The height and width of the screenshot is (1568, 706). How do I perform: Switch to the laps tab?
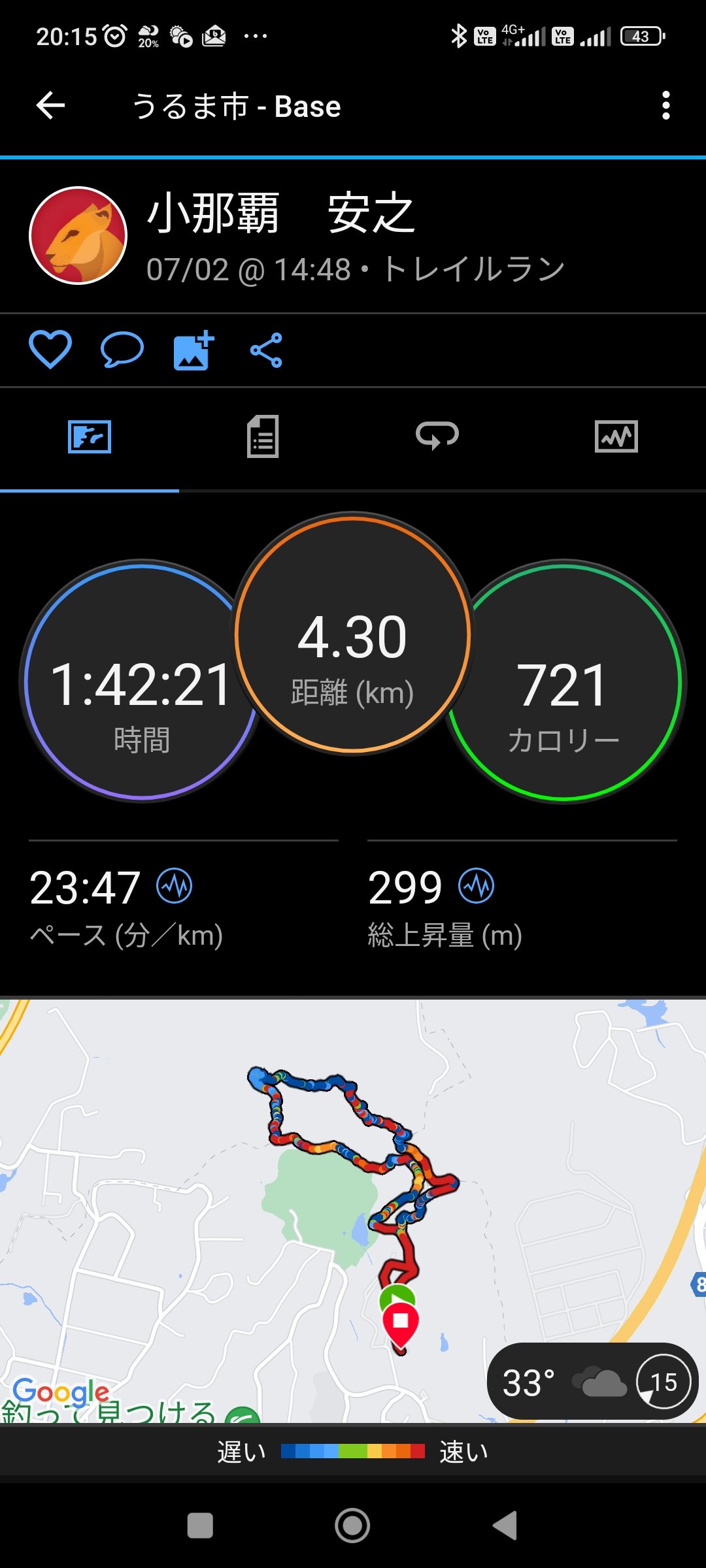(x=437, y=436)
